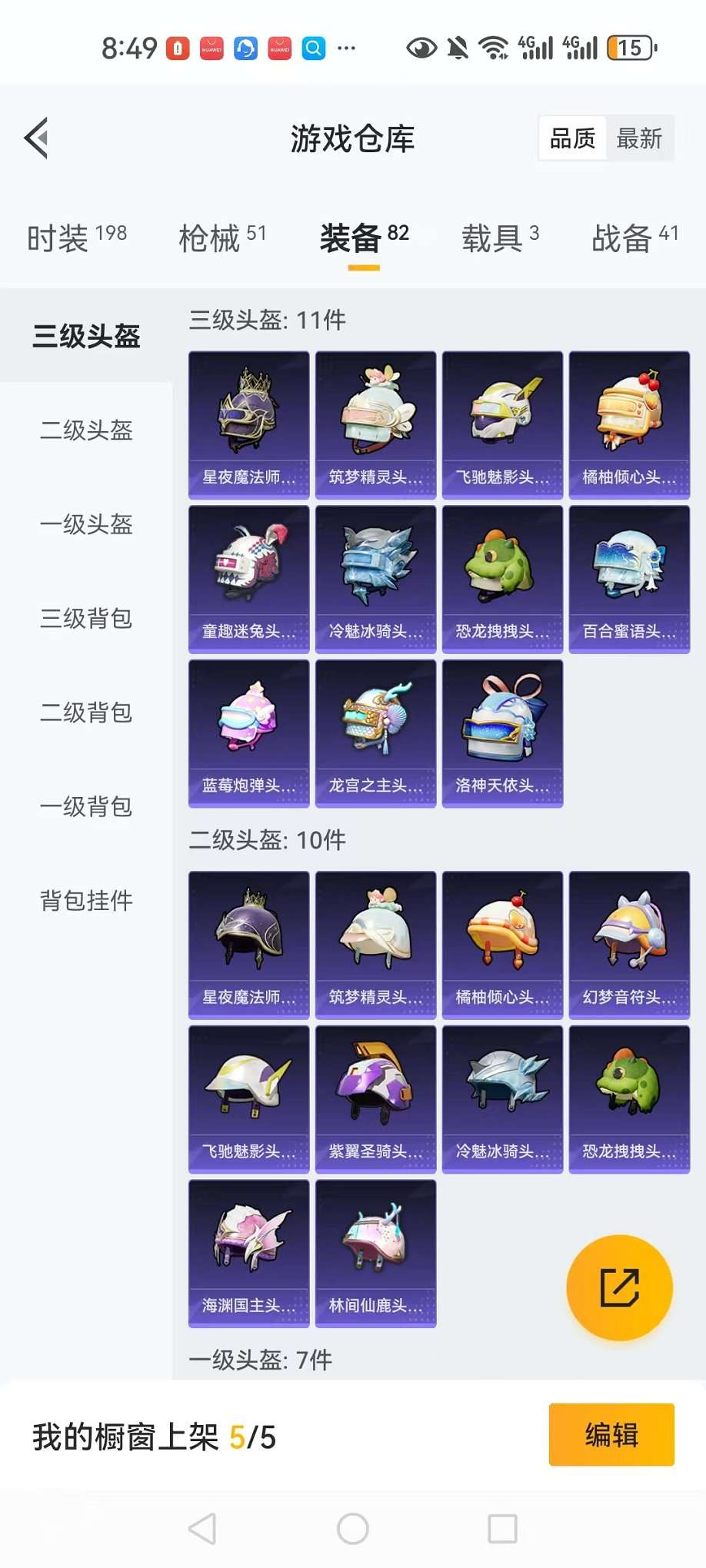Sort items by 最新
Screen dimensions: 706x1568
639,138
